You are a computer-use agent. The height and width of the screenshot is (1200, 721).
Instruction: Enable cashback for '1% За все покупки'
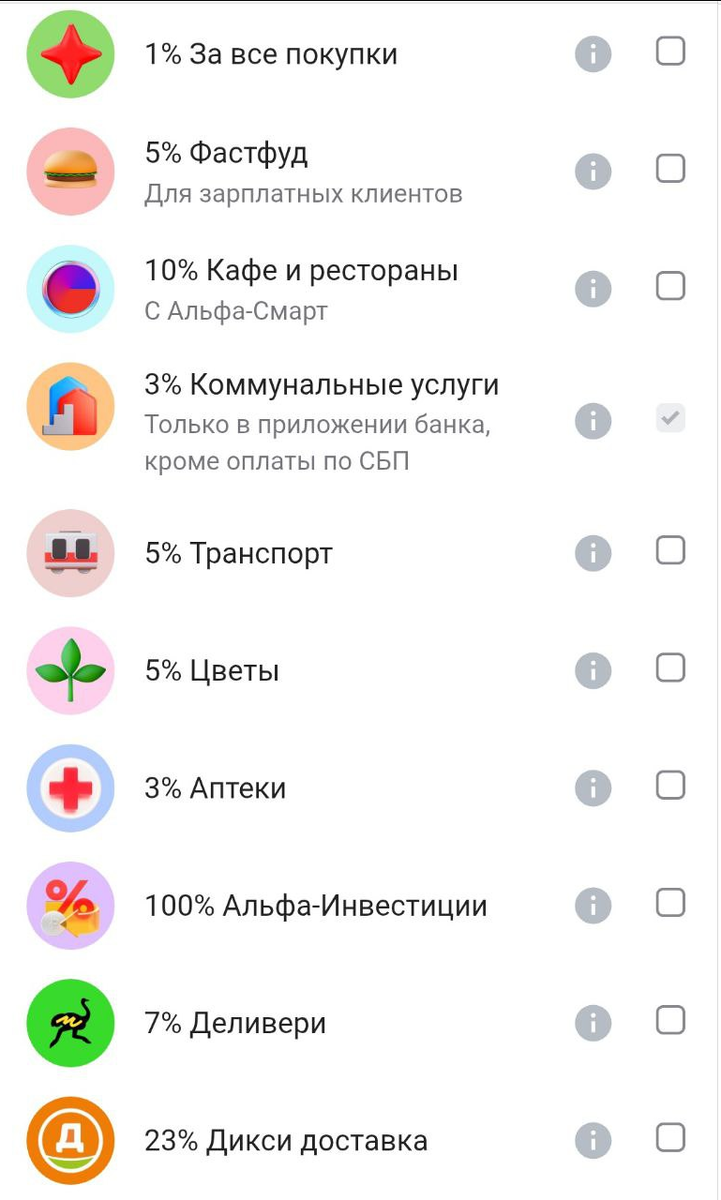coord(670,54)
